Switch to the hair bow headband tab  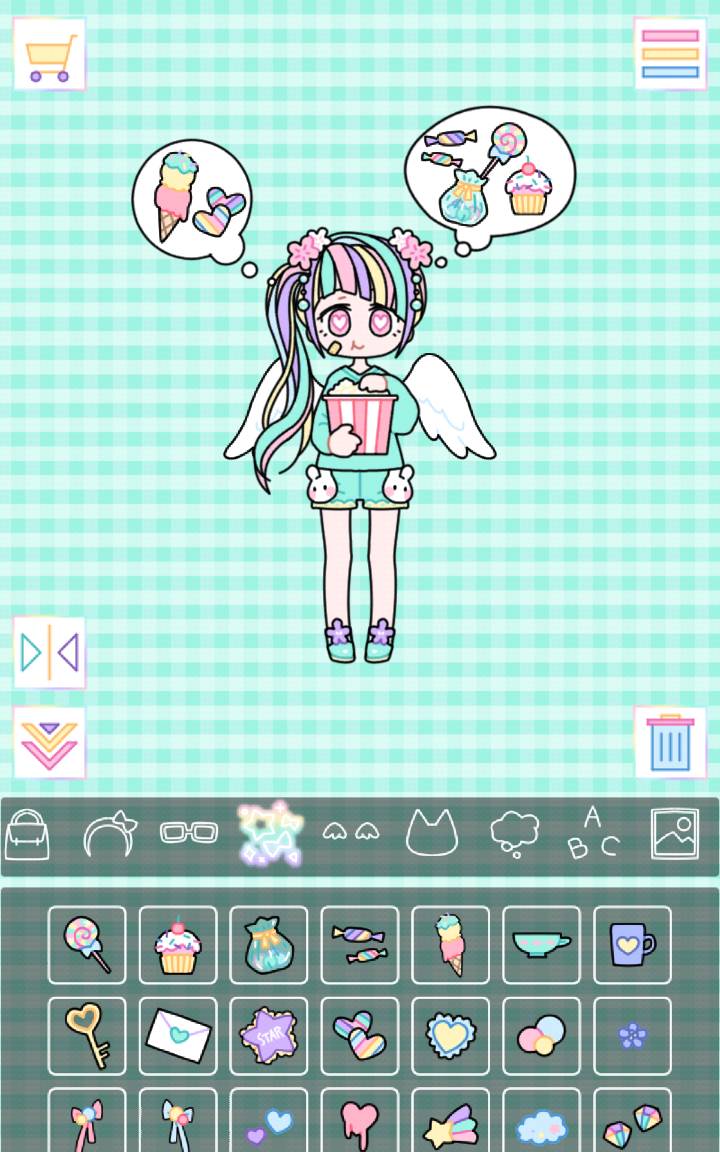tap(108, 834)
